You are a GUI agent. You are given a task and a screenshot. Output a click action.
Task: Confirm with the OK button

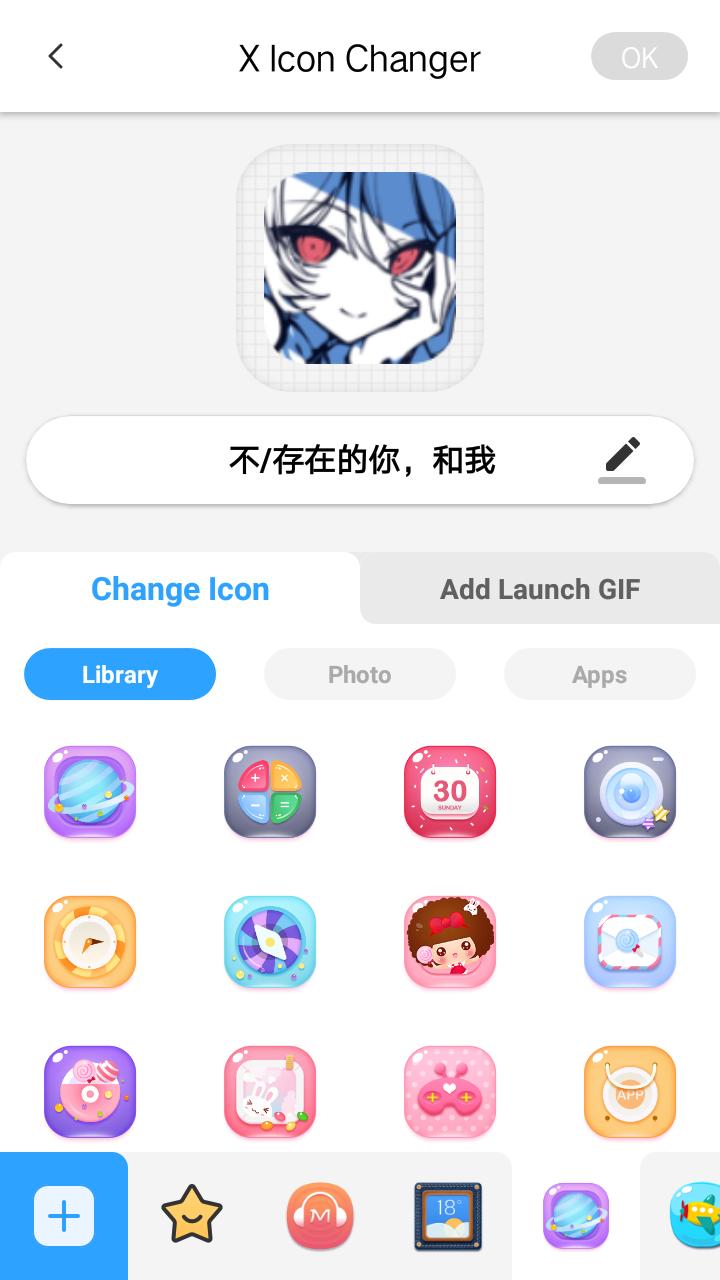(x=639, y=57)
